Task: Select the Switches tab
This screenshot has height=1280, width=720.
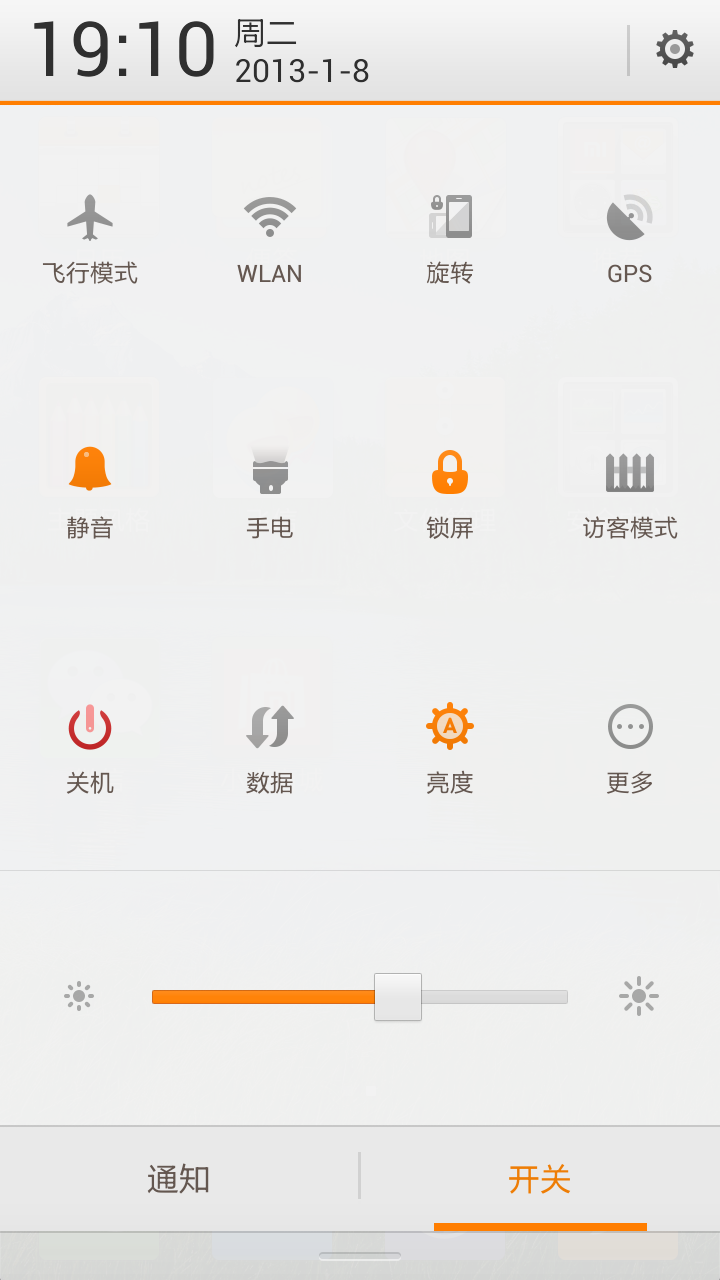Action: click(540, 1180)
